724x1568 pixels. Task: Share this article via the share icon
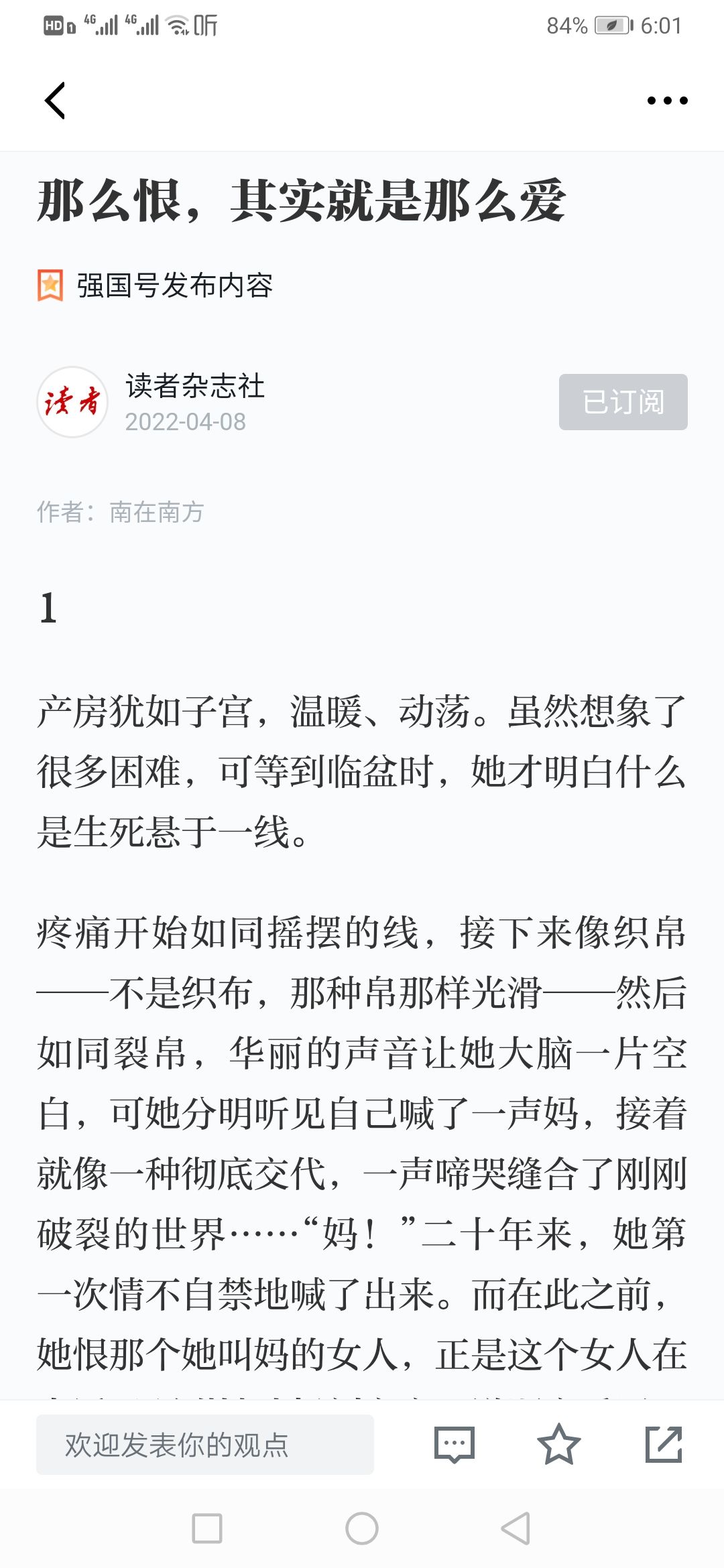tap(663, 1444)
